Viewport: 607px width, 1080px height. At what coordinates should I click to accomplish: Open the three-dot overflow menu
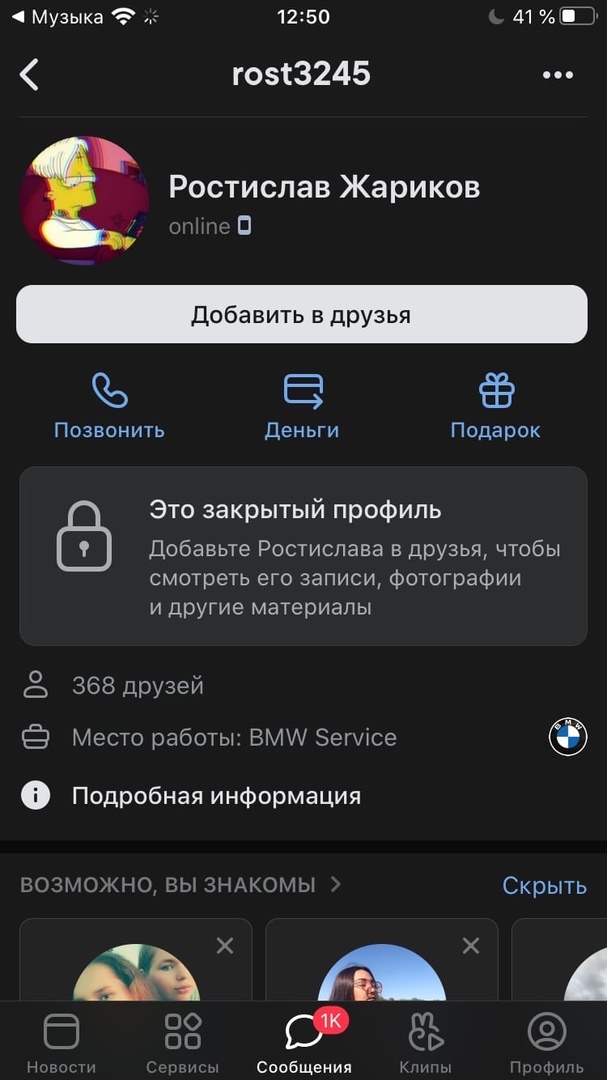tap(557, 75)
